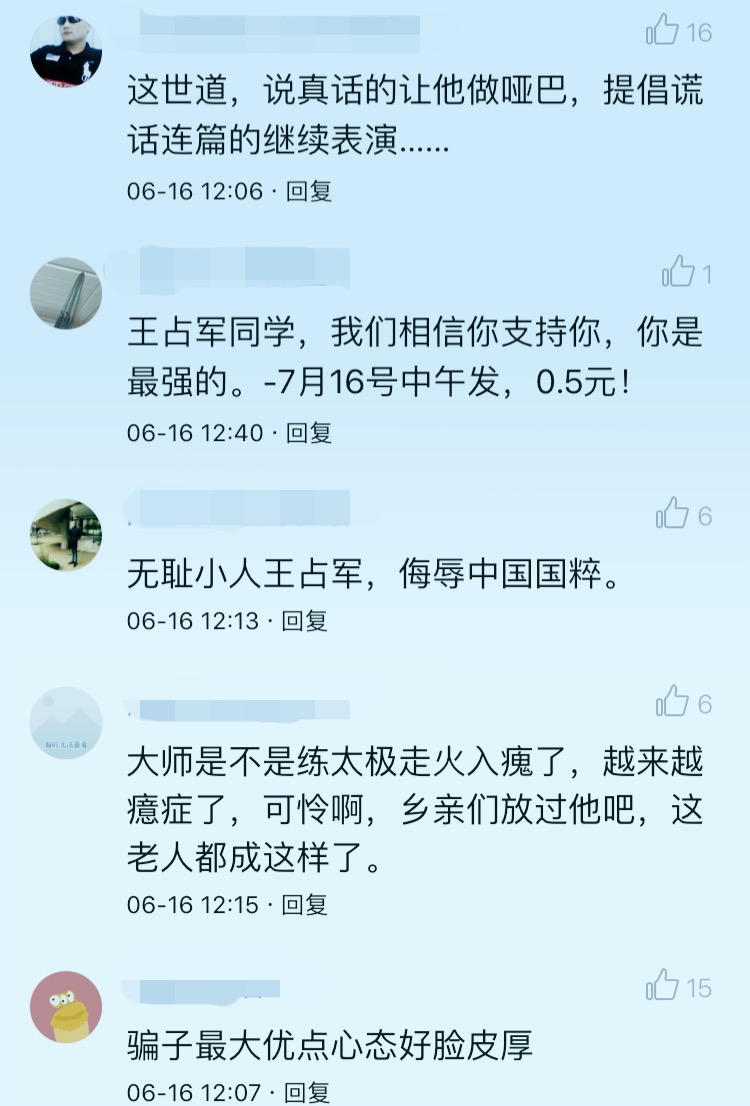
Task: Open the yellow cartoon avatar of the last commenter
Action: pos(66,1007)
